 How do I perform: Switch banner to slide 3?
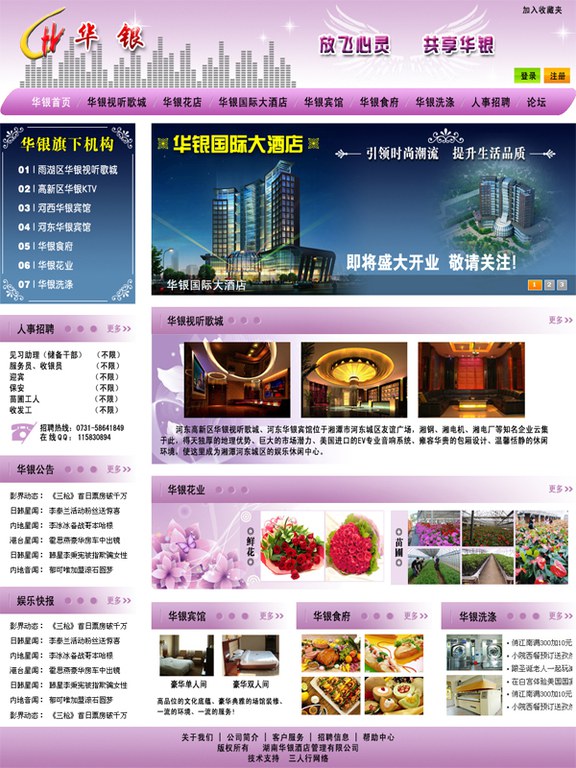tap(562, 285)
